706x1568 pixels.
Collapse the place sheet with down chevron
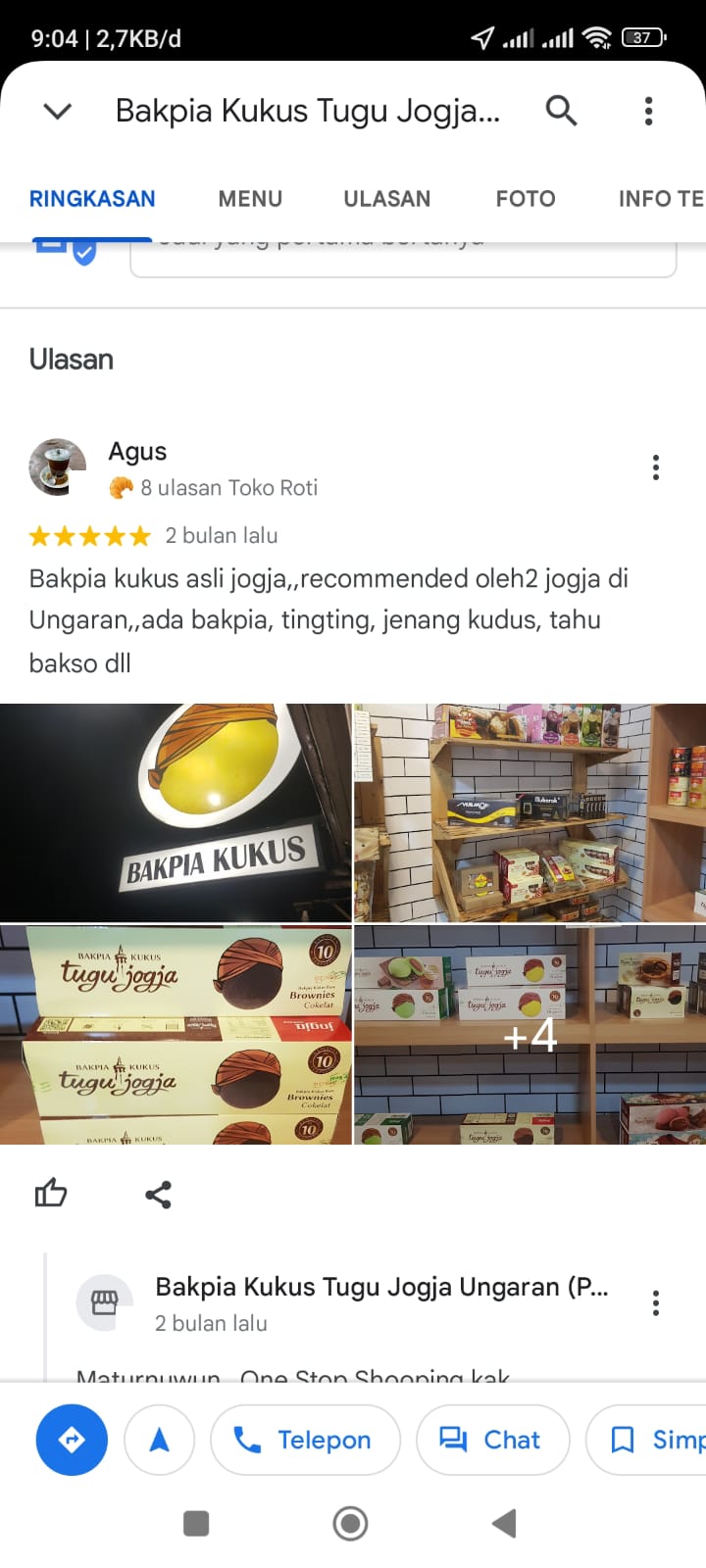(58, 111)
